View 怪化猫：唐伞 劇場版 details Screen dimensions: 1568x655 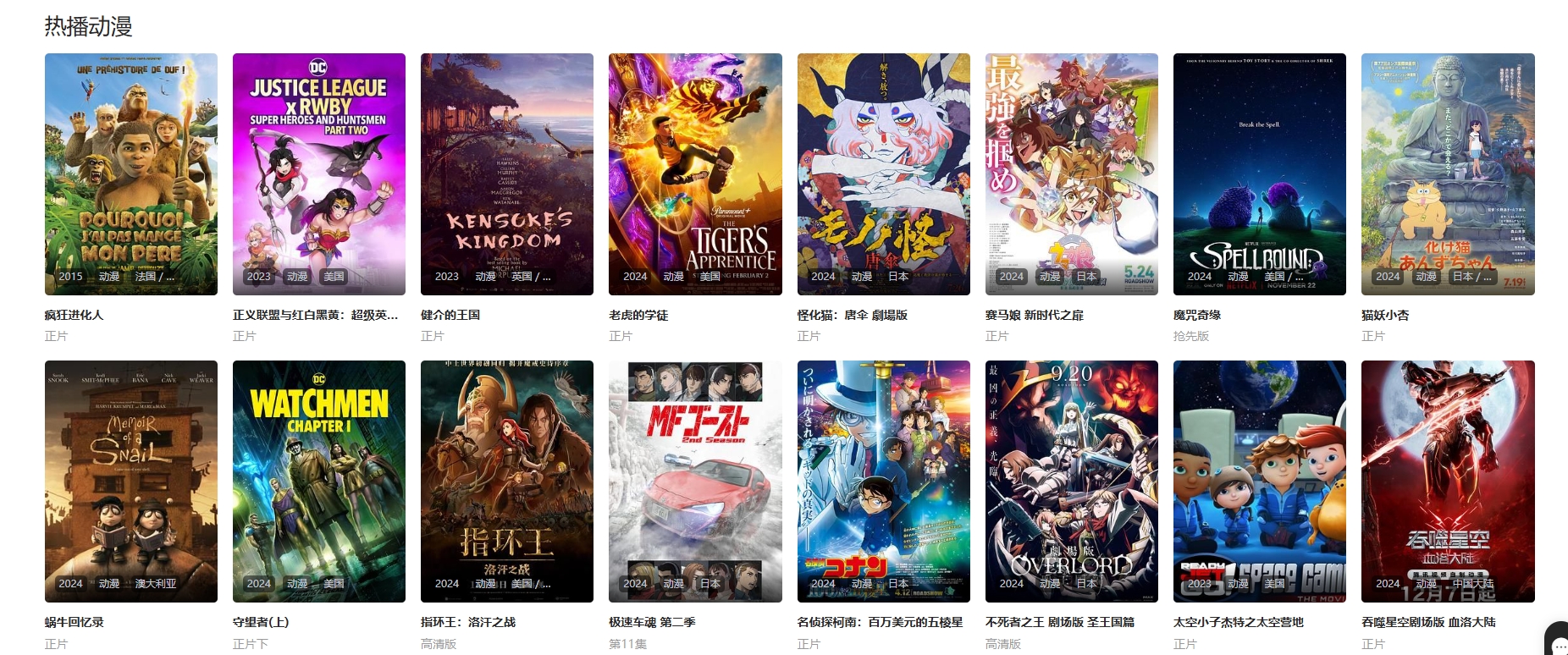883,173
